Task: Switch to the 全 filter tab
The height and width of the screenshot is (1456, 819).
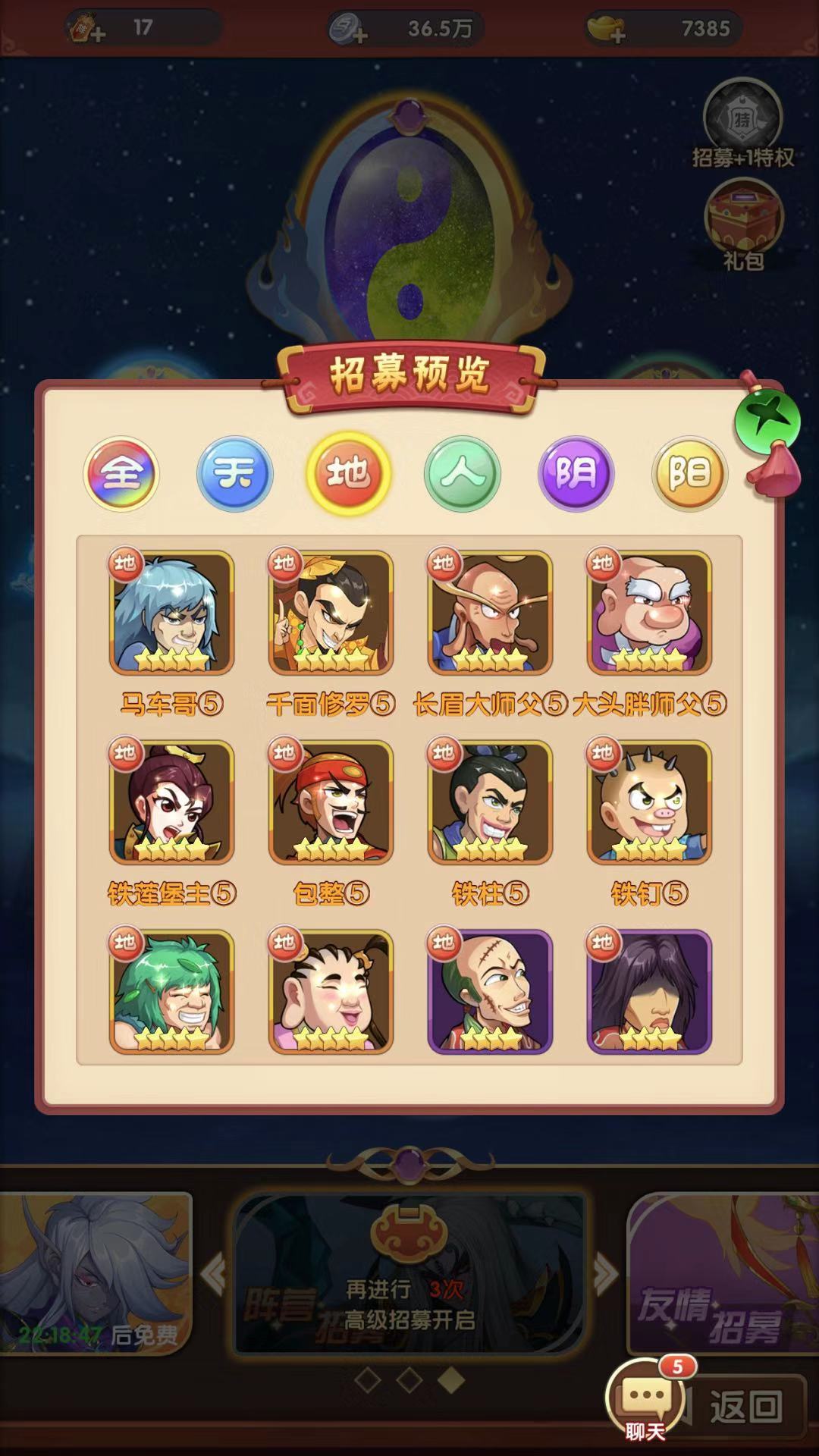Action: point(121,474)
